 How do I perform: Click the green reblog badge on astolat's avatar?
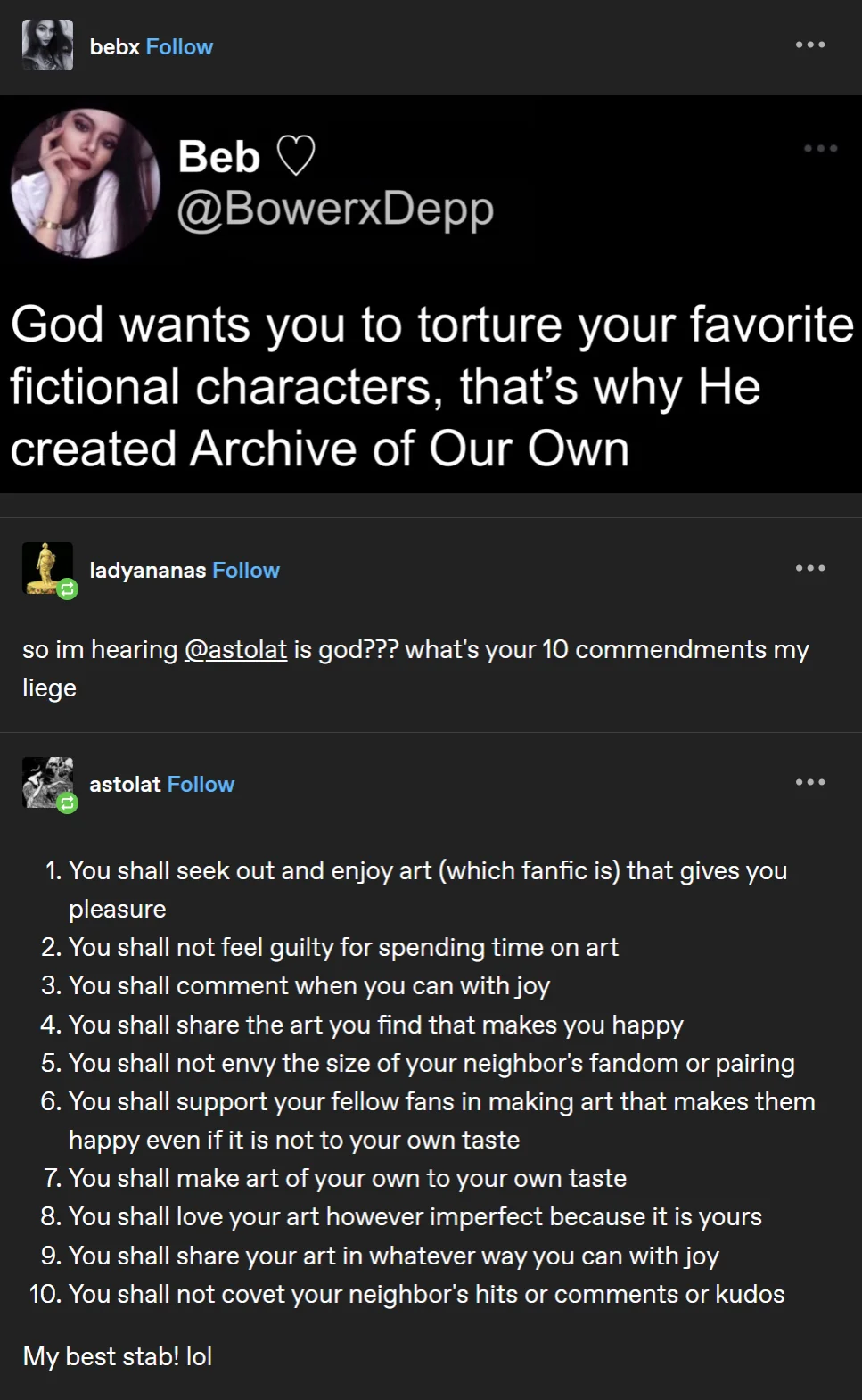[67, 803]
